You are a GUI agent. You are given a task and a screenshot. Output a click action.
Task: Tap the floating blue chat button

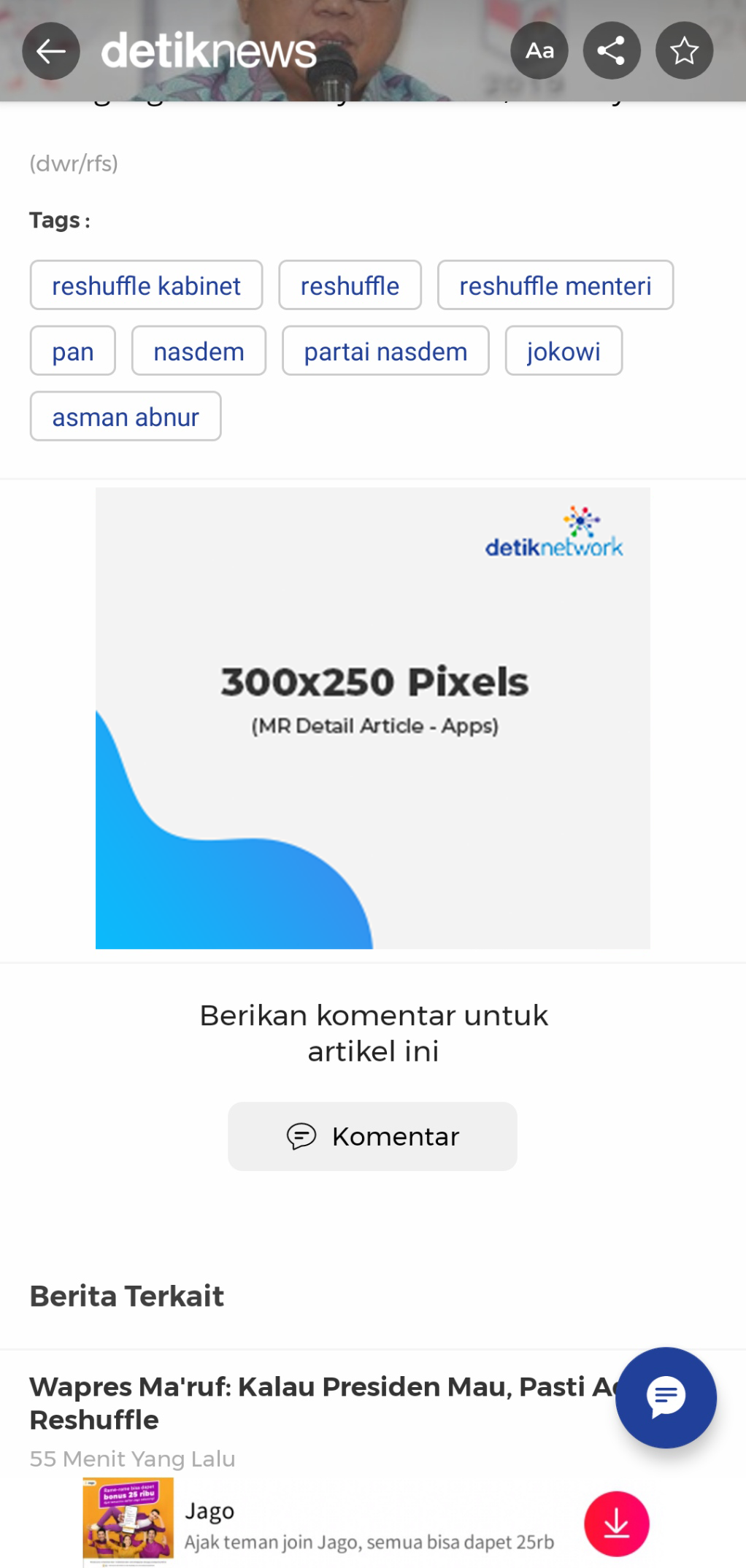666,1397
